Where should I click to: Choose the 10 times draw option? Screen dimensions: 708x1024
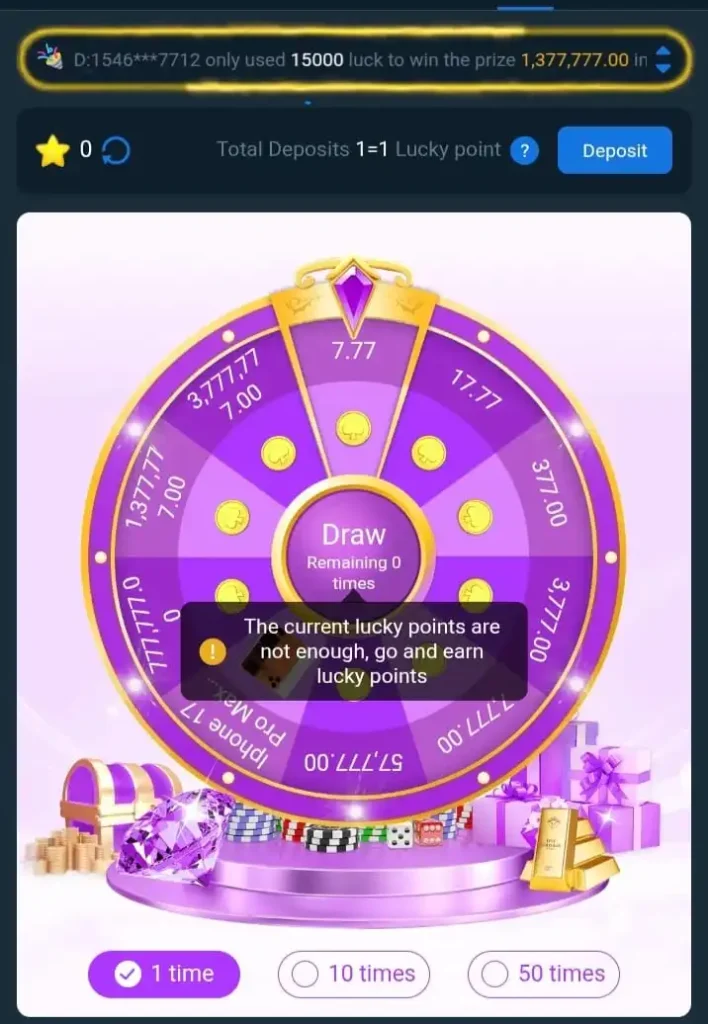tap(353, 974)
